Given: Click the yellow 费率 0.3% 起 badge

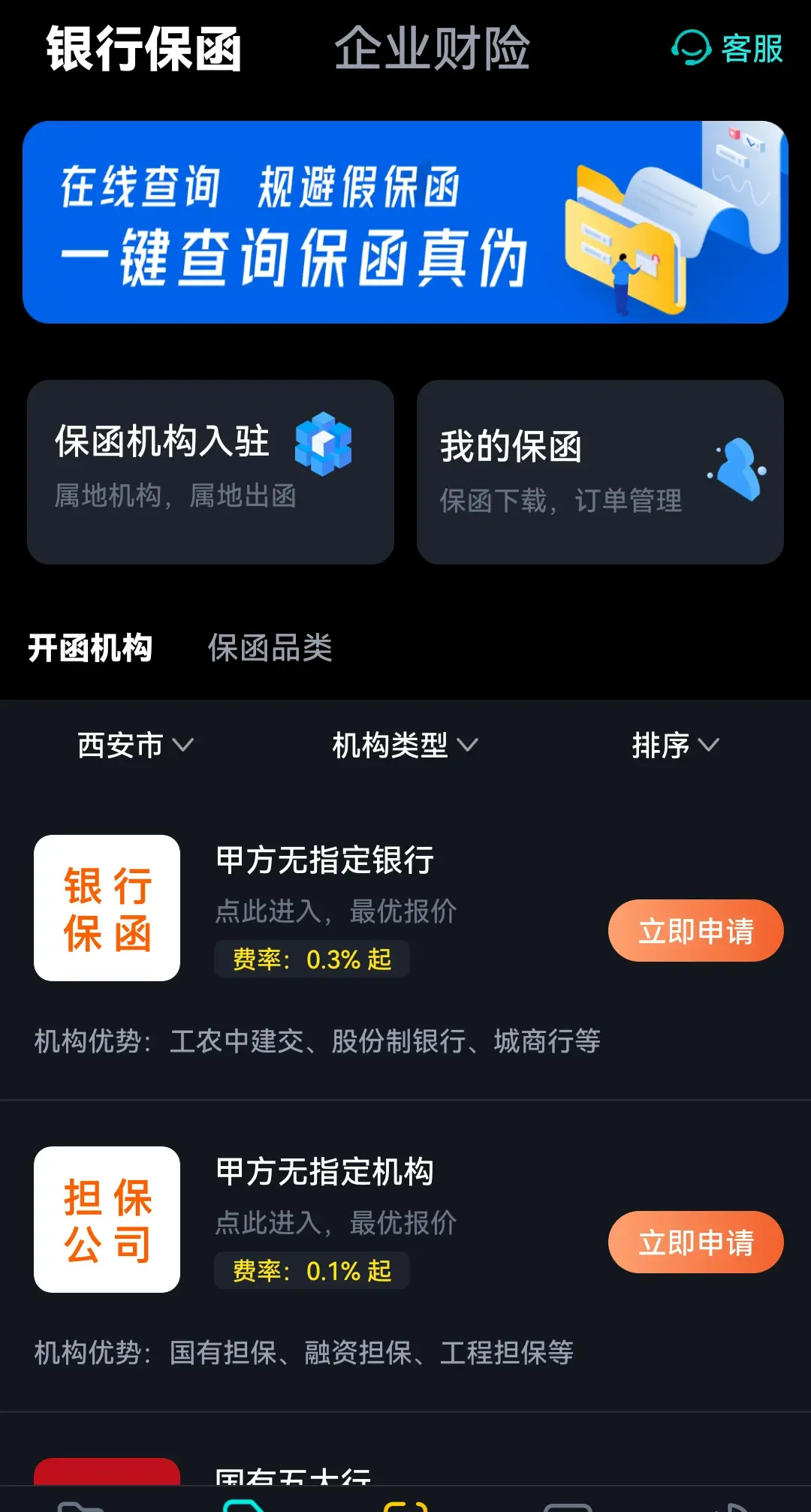Looking at the screenshot, I should 312,959.
